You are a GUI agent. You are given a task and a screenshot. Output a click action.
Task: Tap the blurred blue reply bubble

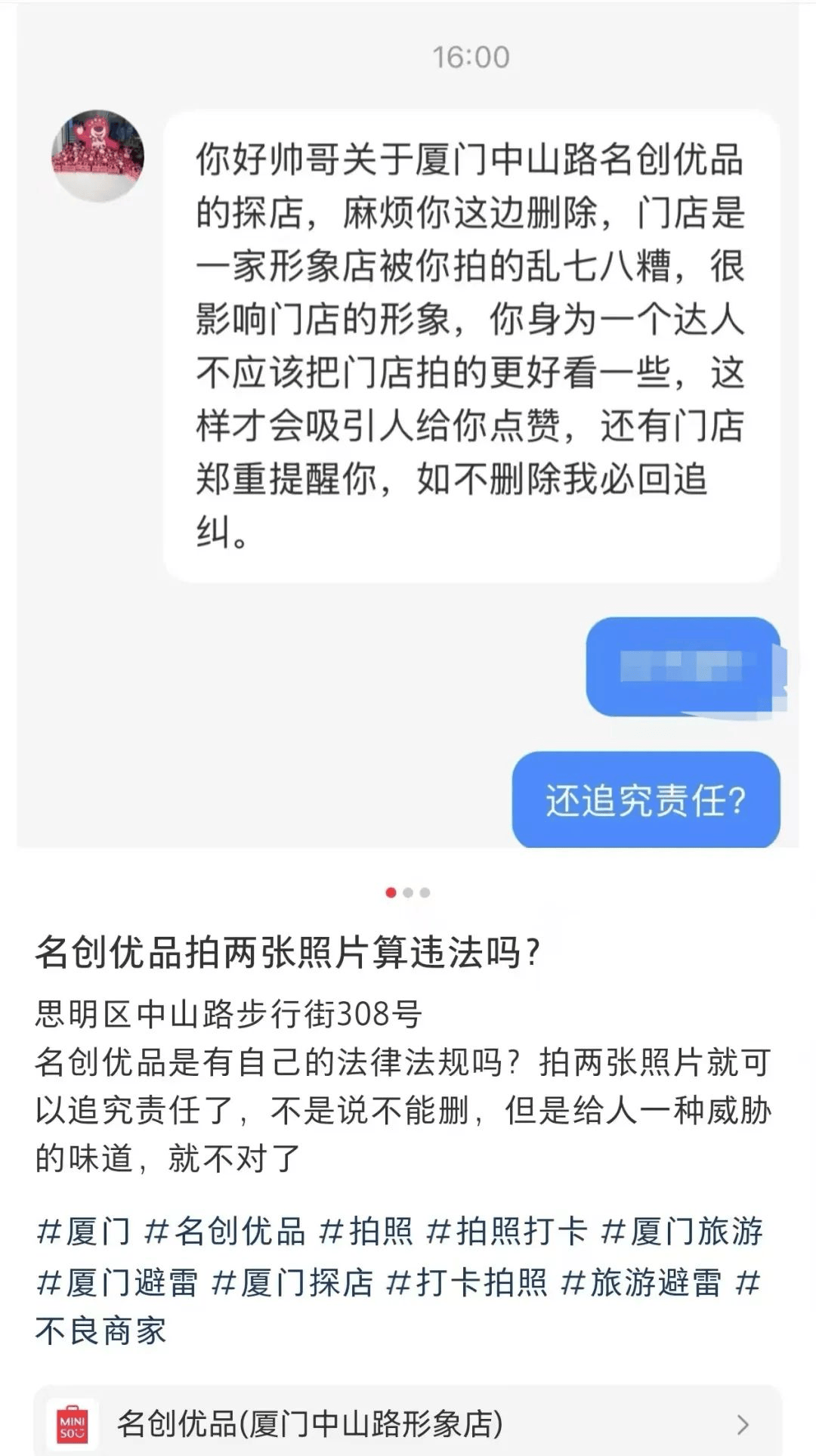[688, 668]
